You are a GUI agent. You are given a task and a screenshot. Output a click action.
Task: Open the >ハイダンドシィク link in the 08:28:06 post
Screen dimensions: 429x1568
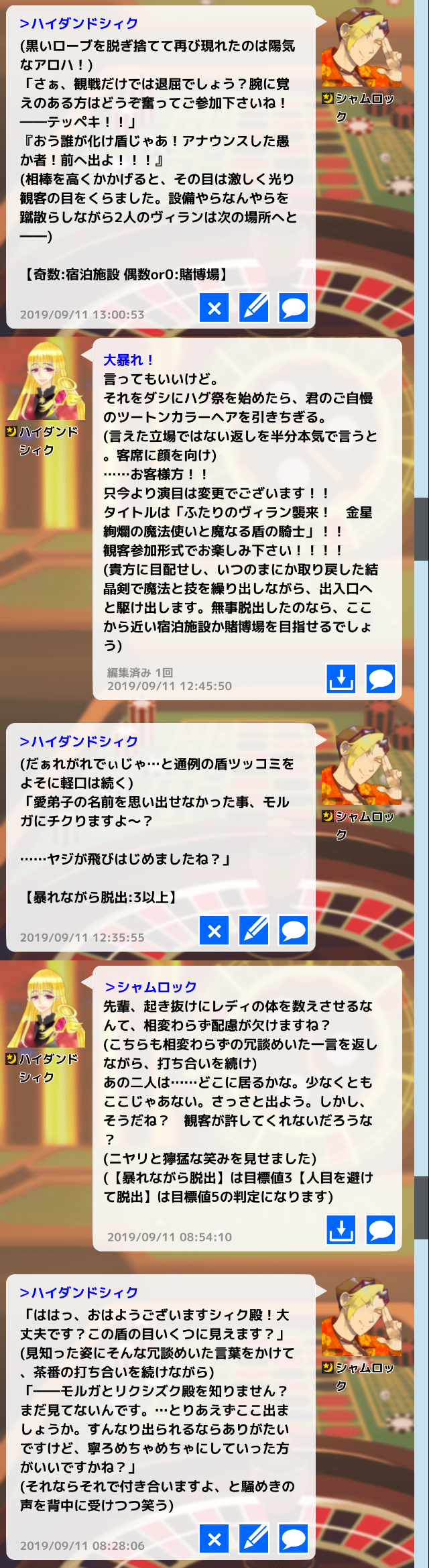click(79, 1292)
